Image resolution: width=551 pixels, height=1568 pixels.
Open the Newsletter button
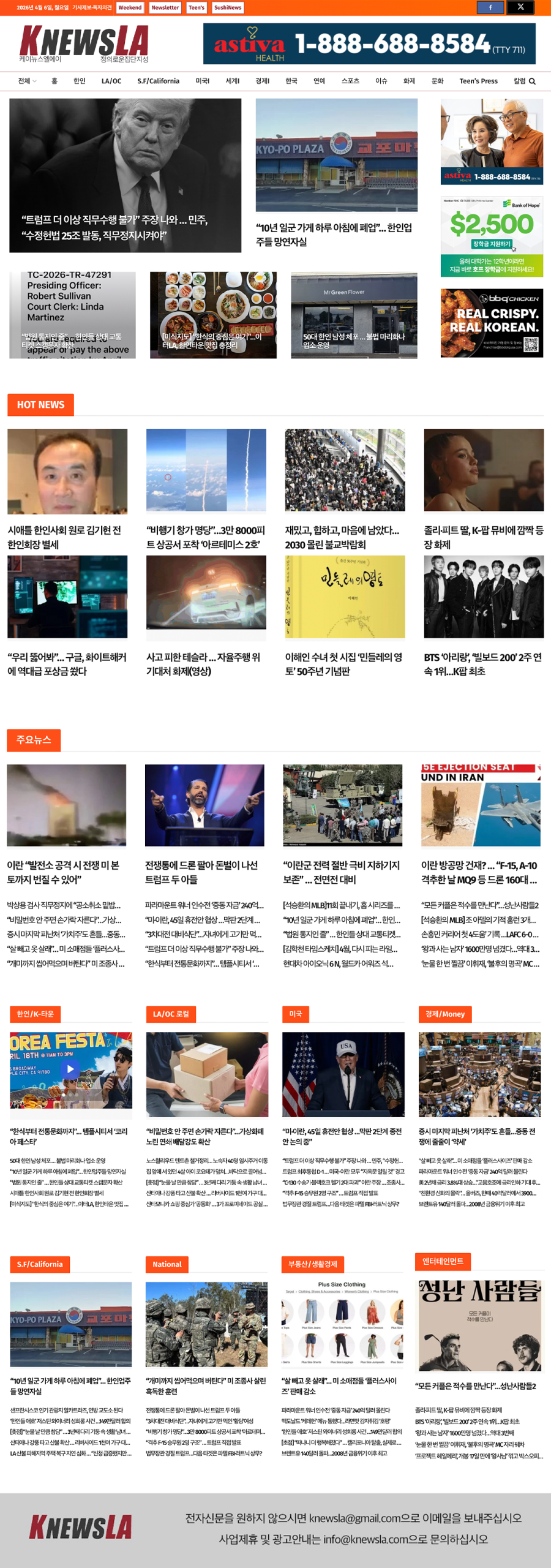tap(165, 7)
